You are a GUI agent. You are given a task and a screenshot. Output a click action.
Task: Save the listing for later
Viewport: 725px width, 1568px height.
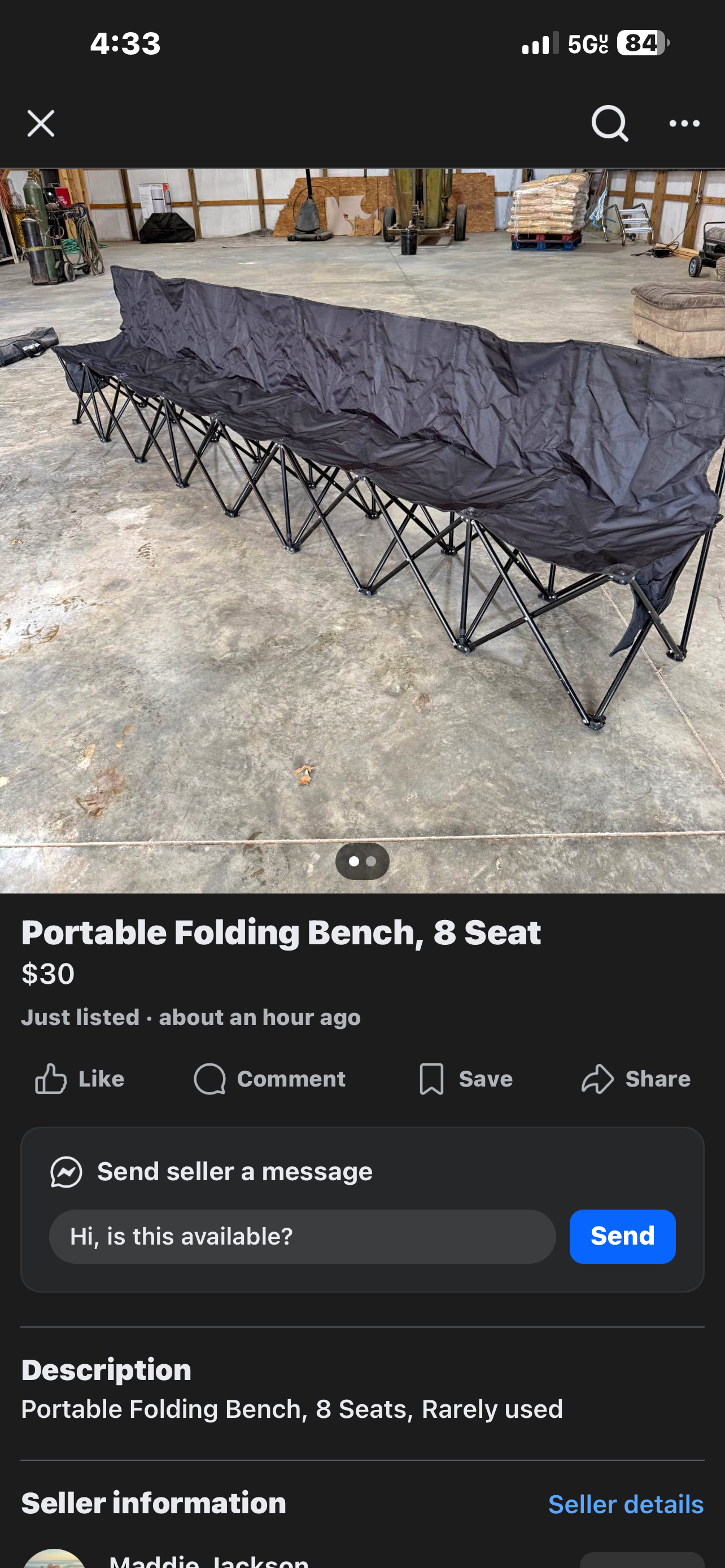coord(466,1079)
